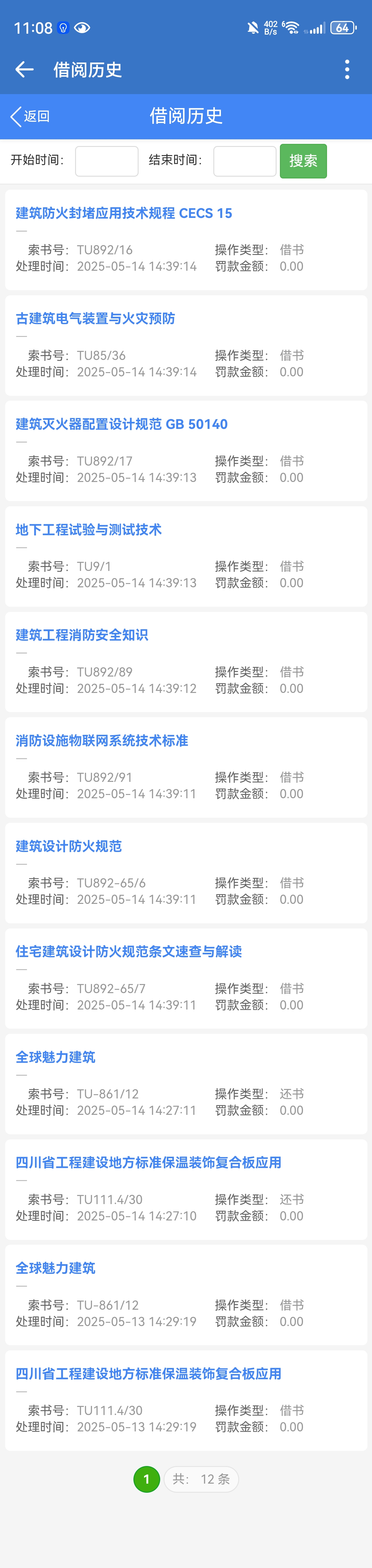Open 住宅建筑设计防火规范条文速查与解读
The width and height of the screenshot is (372, 1568).
click(x=129, y=951)
